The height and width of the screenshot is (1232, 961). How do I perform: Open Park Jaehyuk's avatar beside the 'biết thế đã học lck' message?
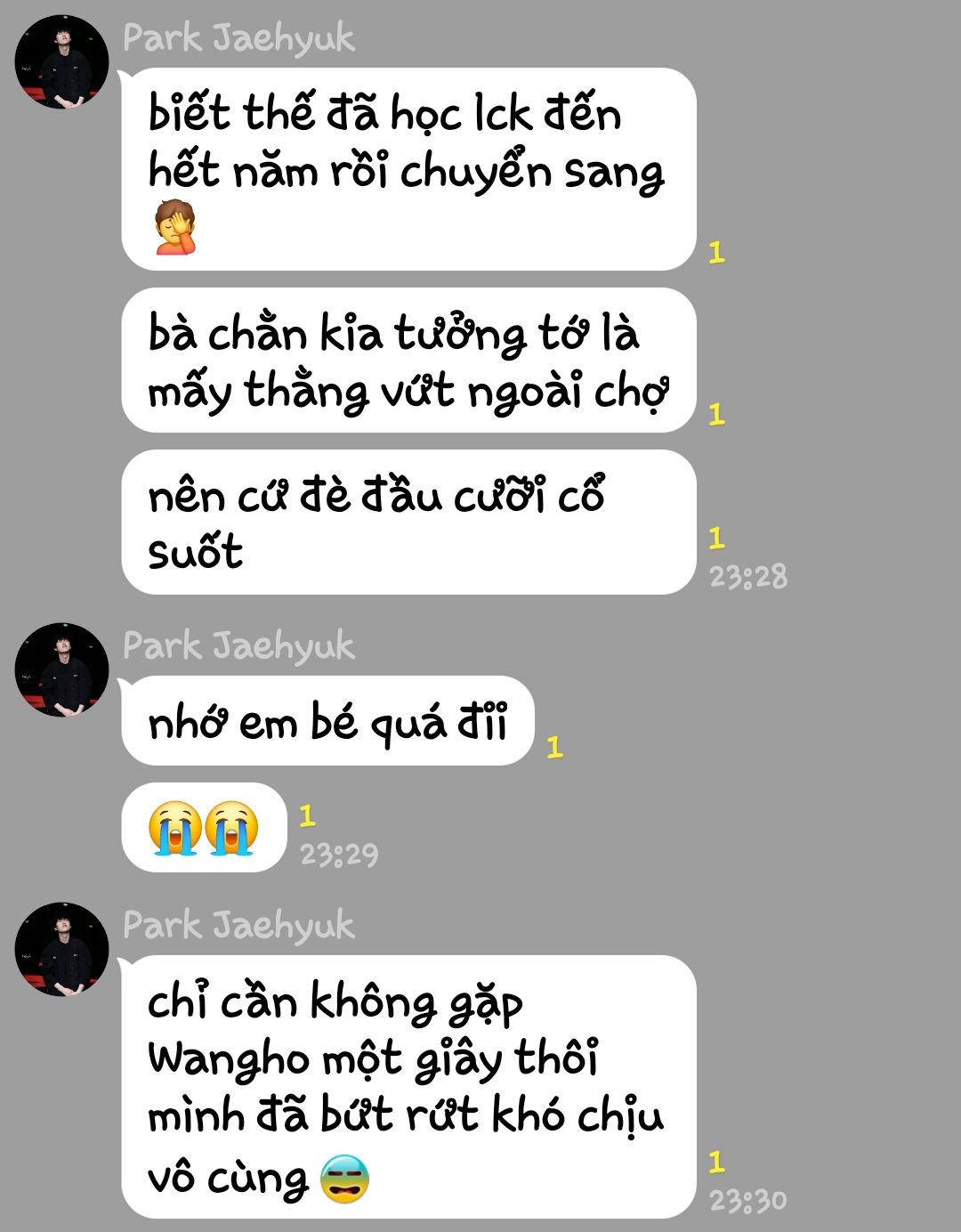[61, 62]
